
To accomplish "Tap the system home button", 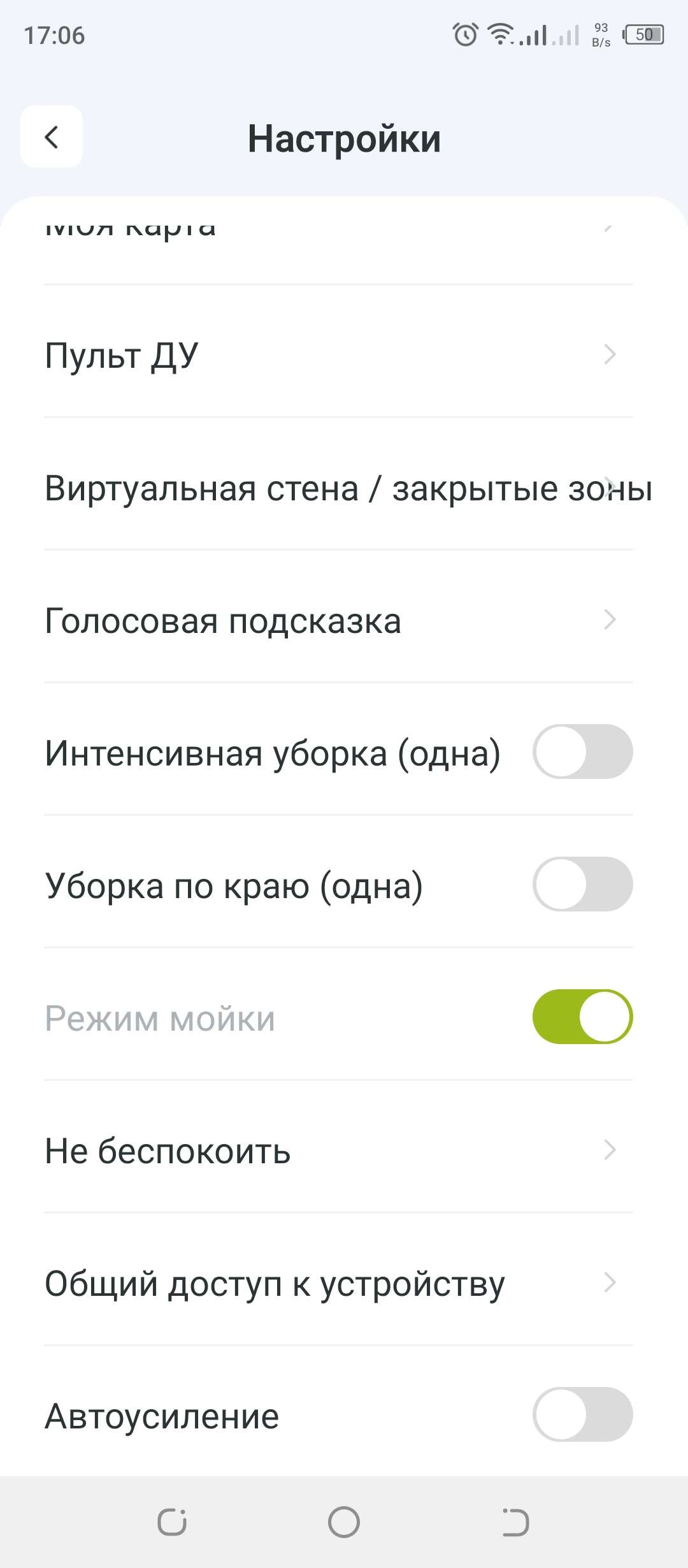I will point(344,1523).
